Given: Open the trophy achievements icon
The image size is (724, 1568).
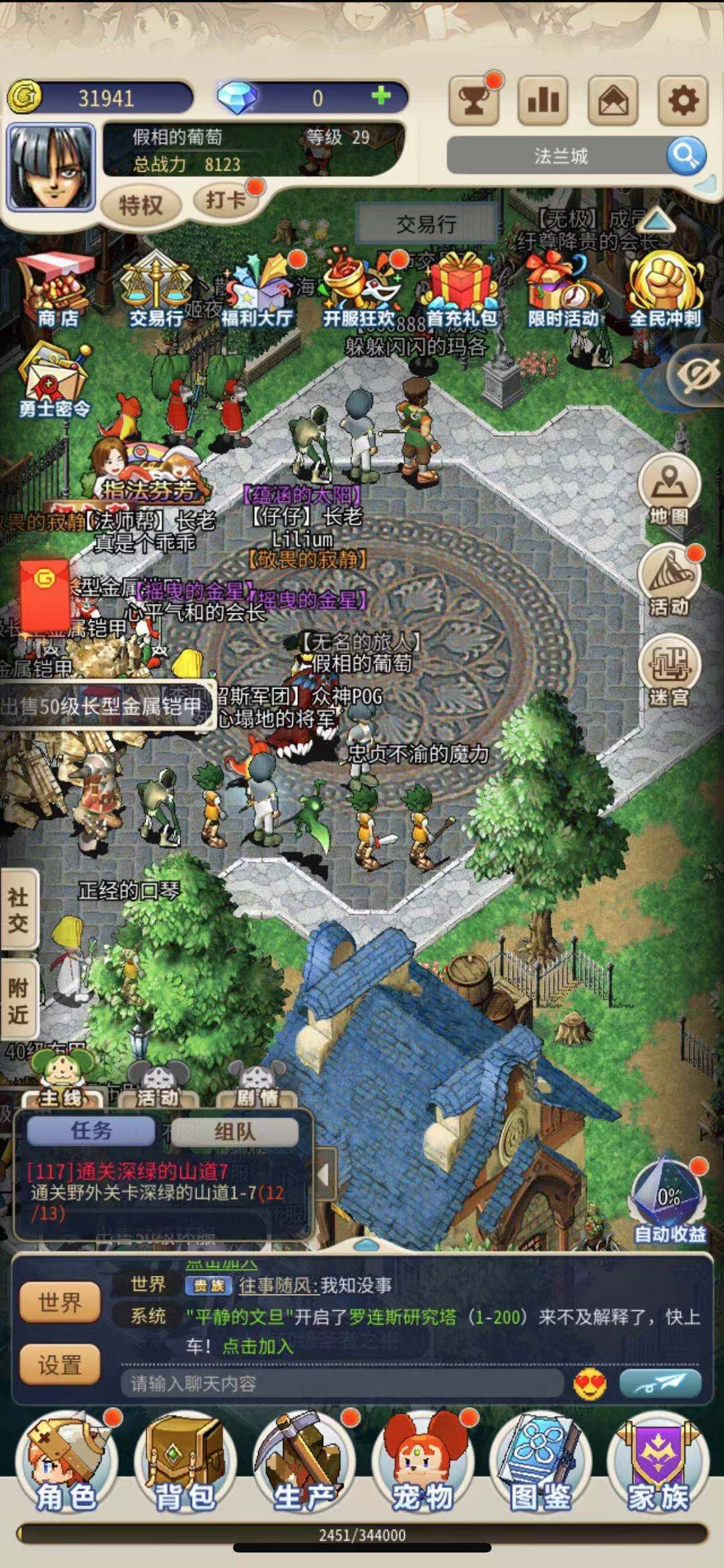Looking at the screenshot, I should [473, 101].
